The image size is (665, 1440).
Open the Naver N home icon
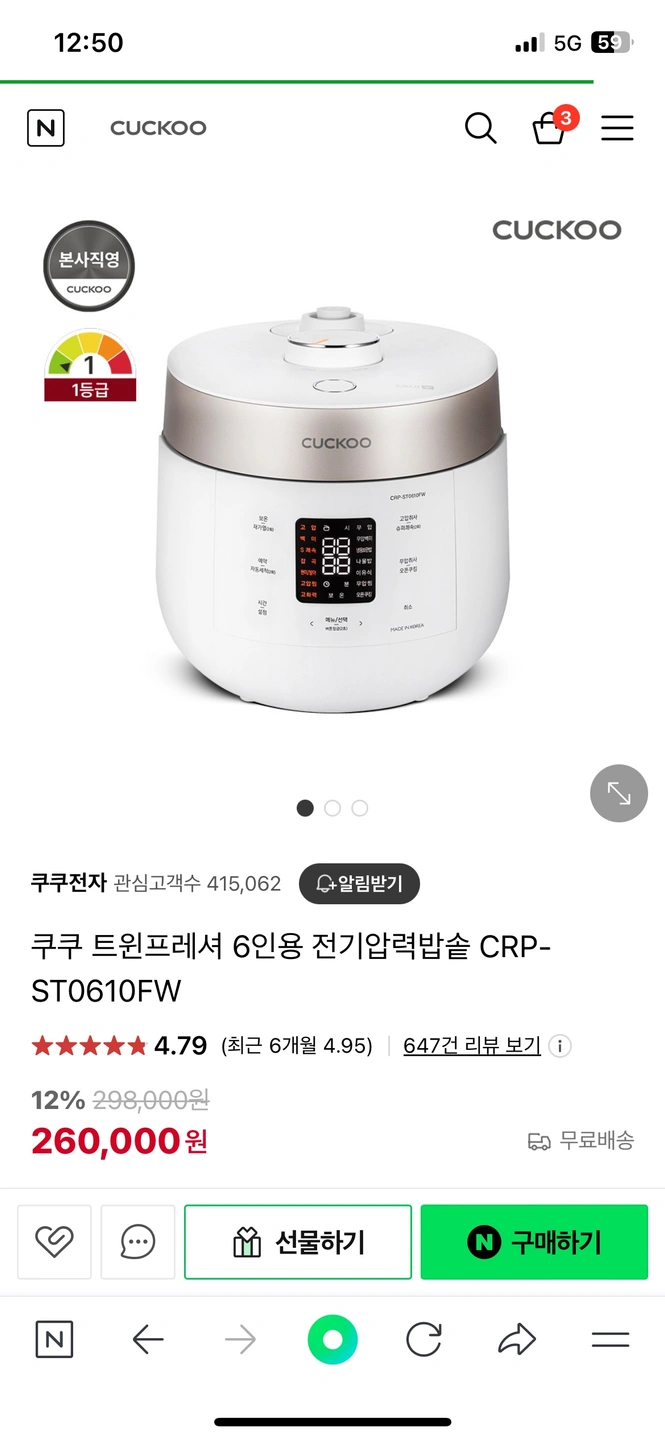(x=45, y=128)
